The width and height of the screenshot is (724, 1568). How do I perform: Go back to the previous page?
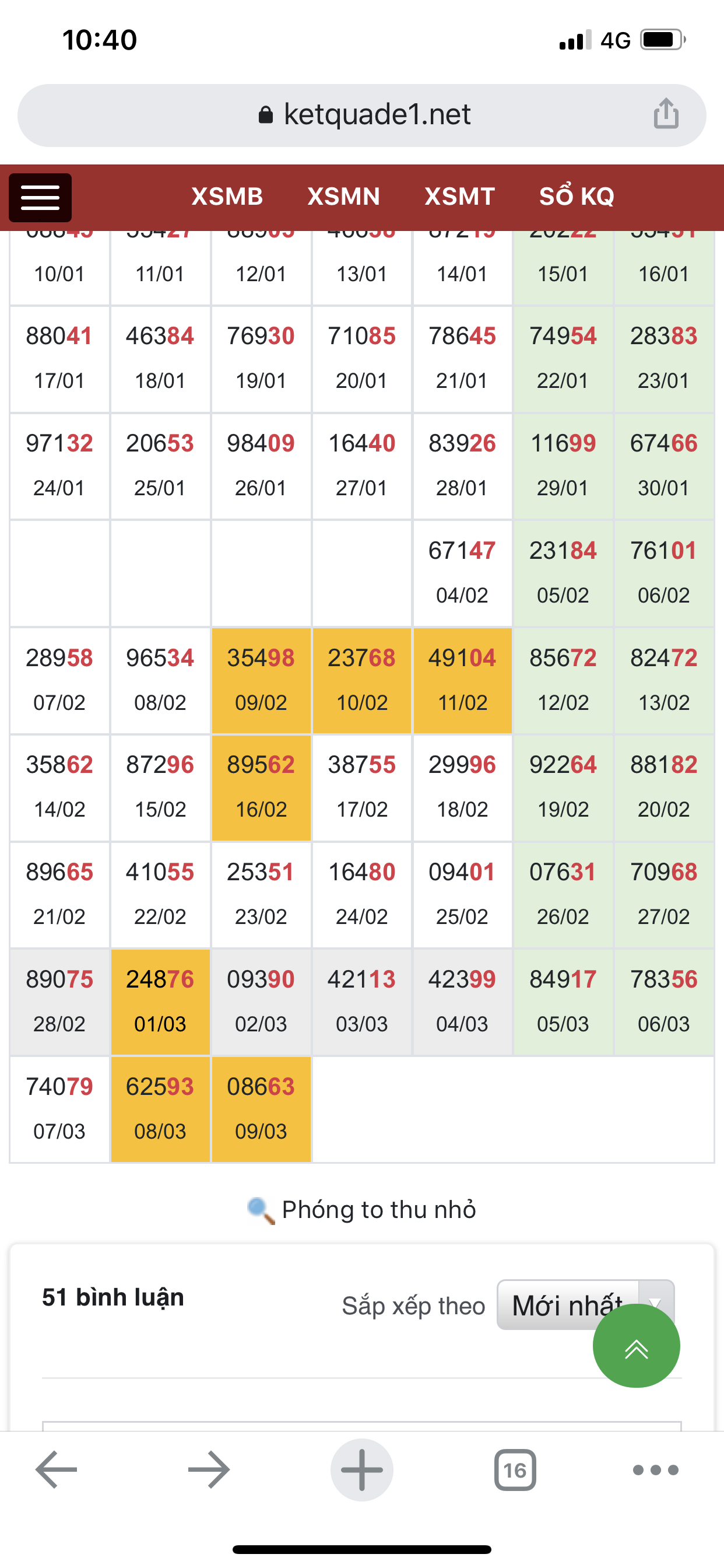pos(56,1469)
